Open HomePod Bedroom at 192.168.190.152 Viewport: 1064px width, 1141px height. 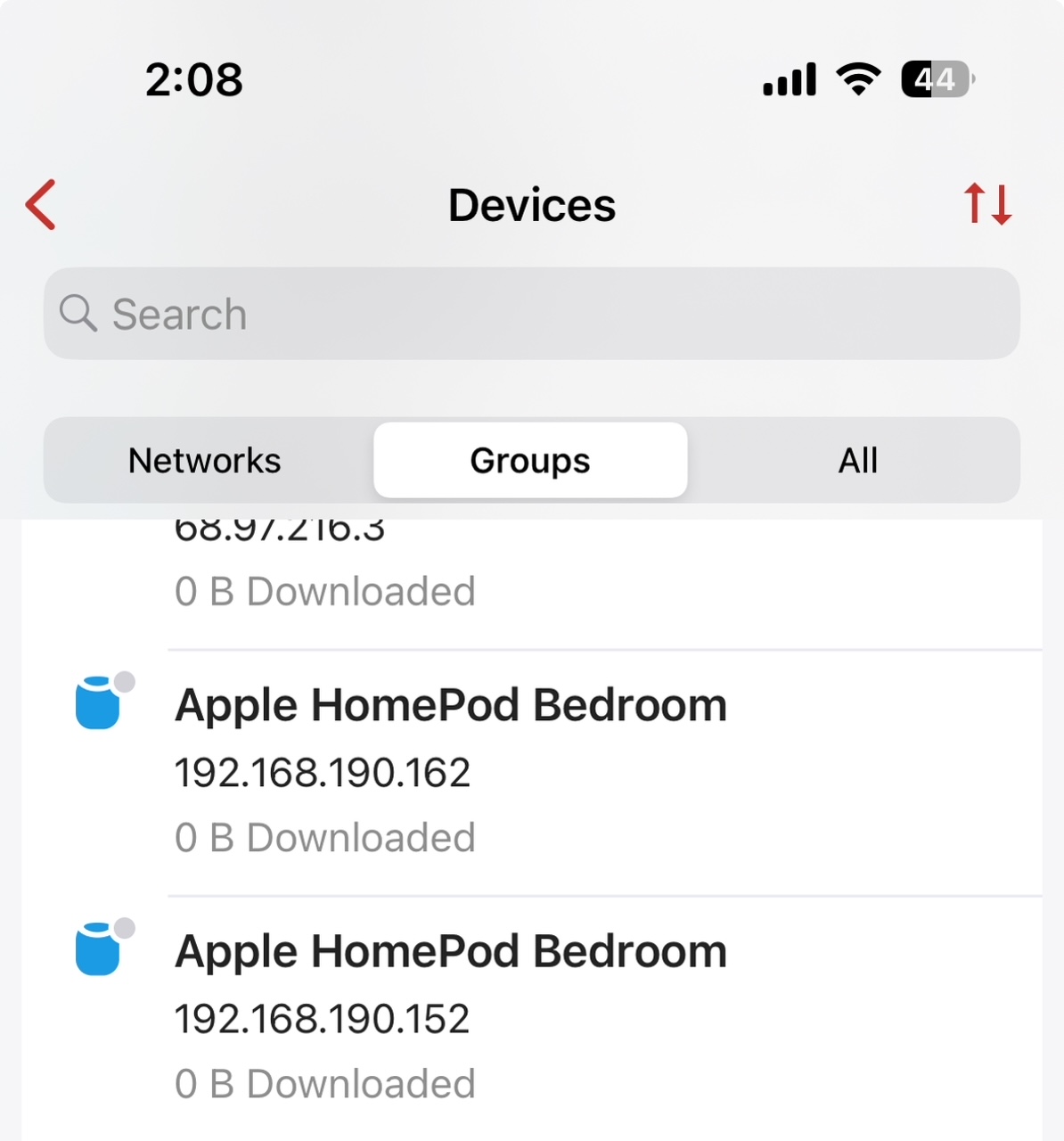point(531,1017)
